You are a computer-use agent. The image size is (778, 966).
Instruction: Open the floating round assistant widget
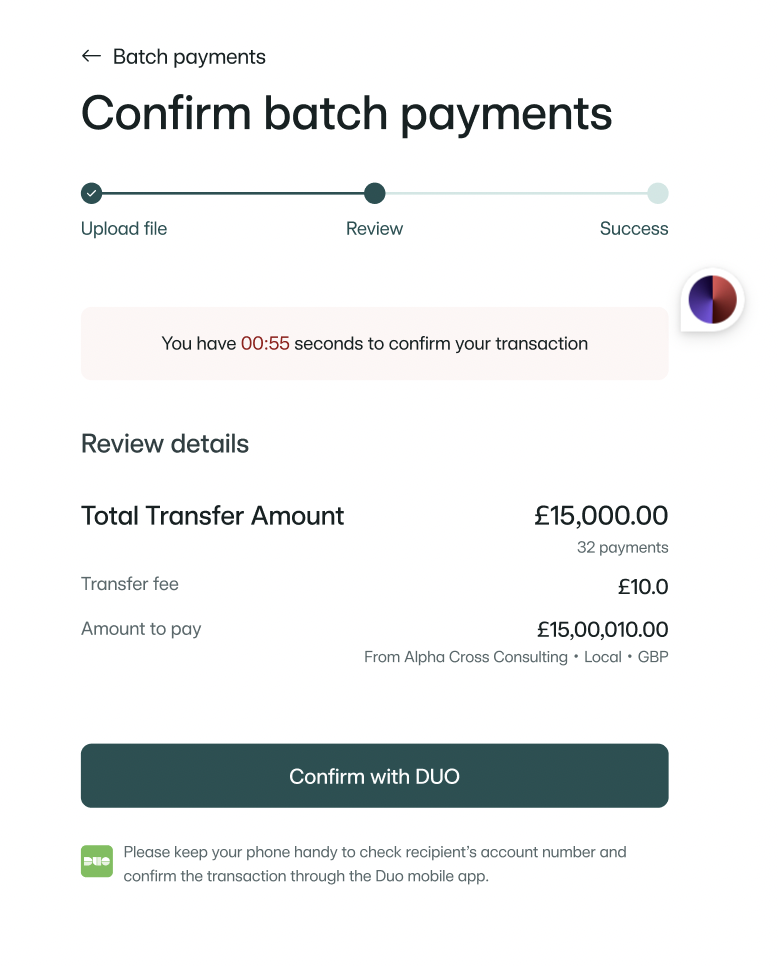(x=712, y=299)
